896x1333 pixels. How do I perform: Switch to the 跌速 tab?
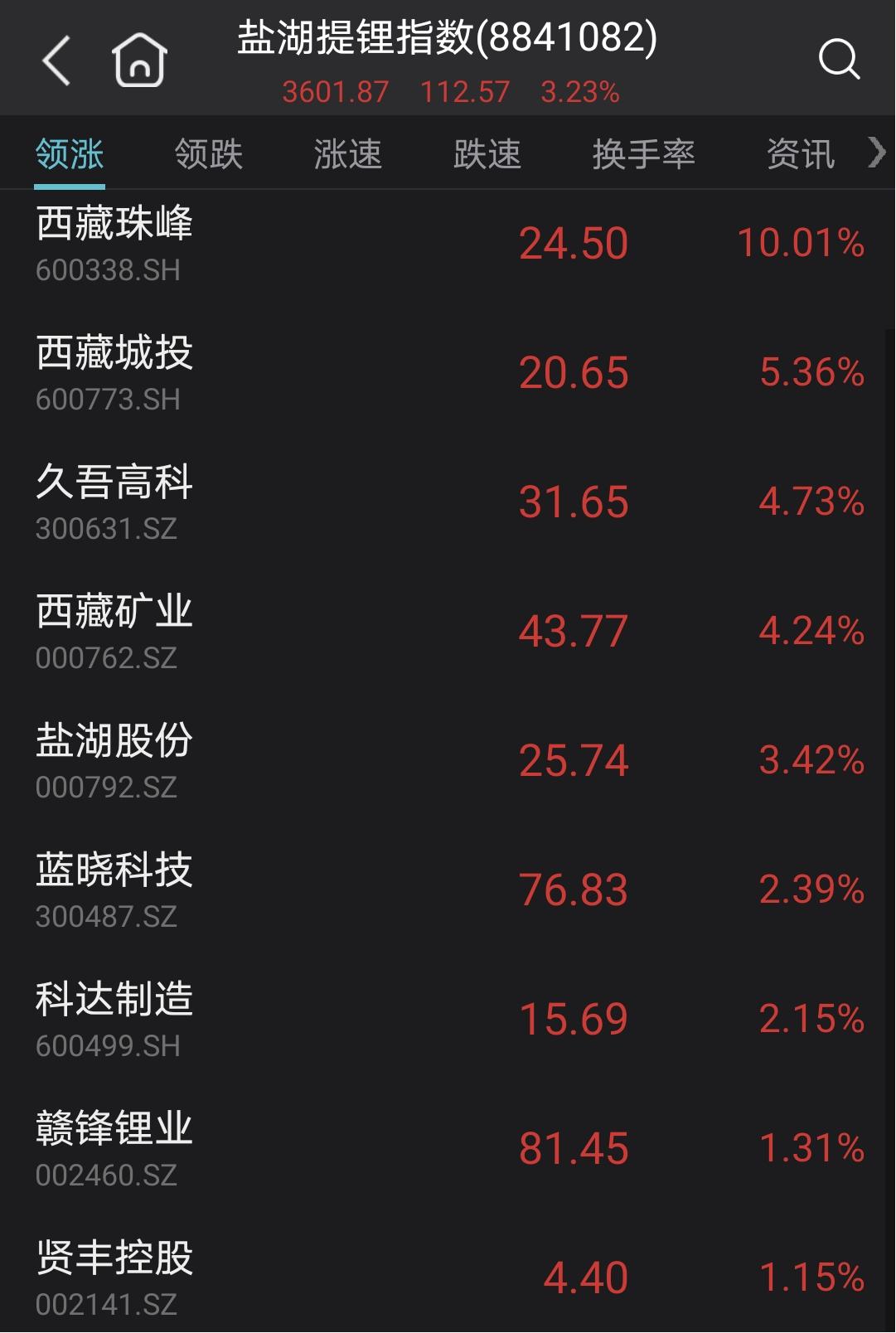click(487, 154)
